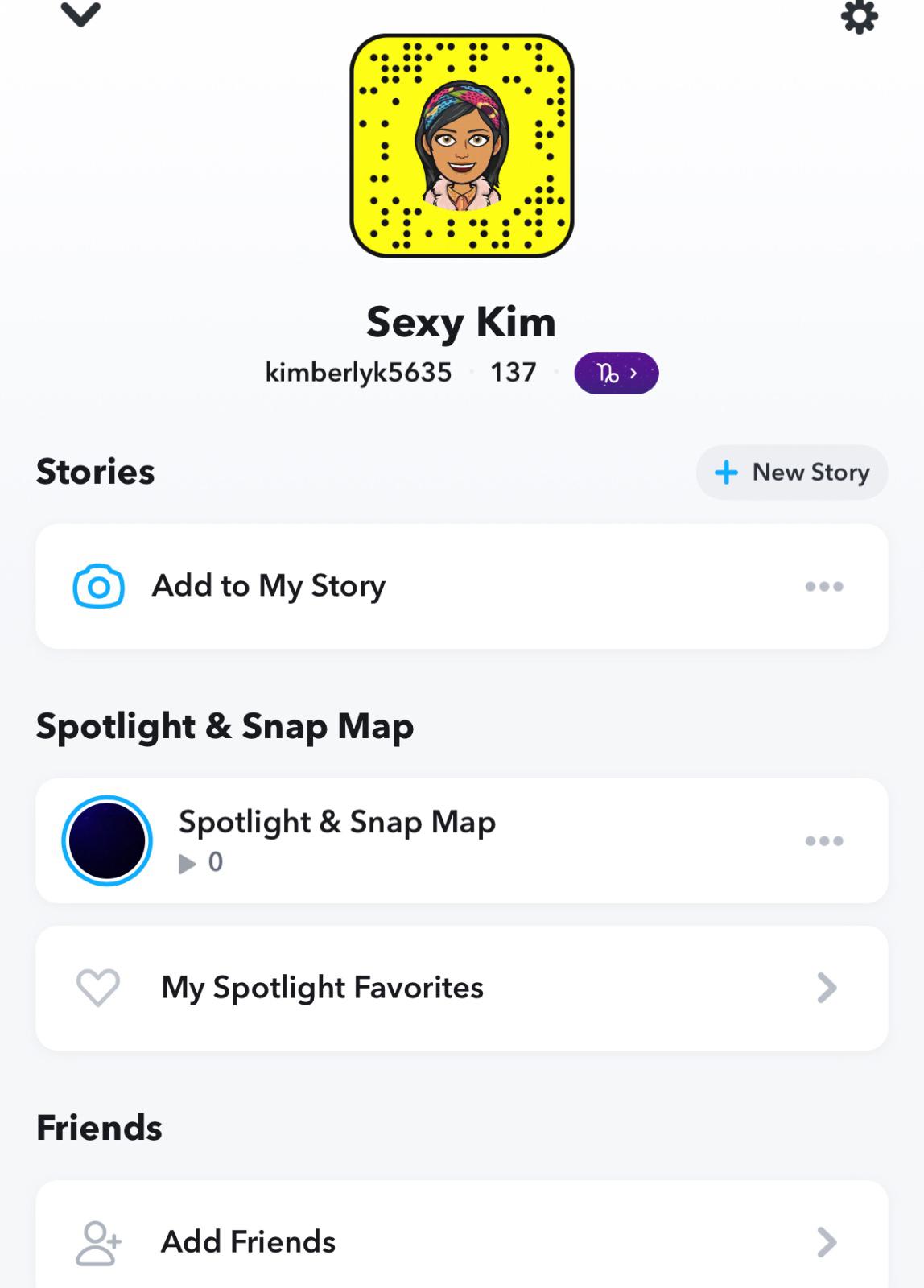Create a New Story

tap(792, 473)
